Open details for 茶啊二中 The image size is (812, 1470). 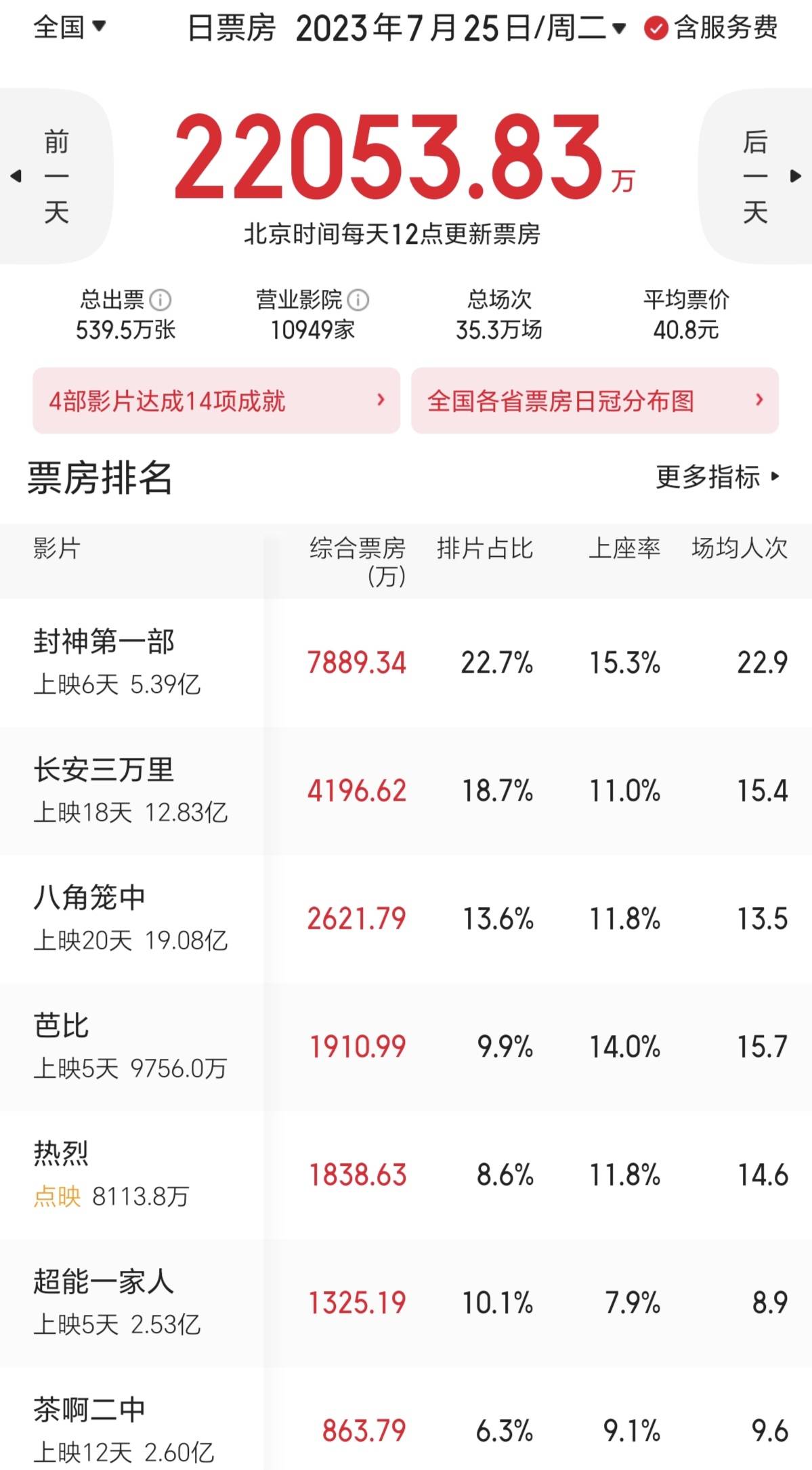click(x=90, y=1410)
